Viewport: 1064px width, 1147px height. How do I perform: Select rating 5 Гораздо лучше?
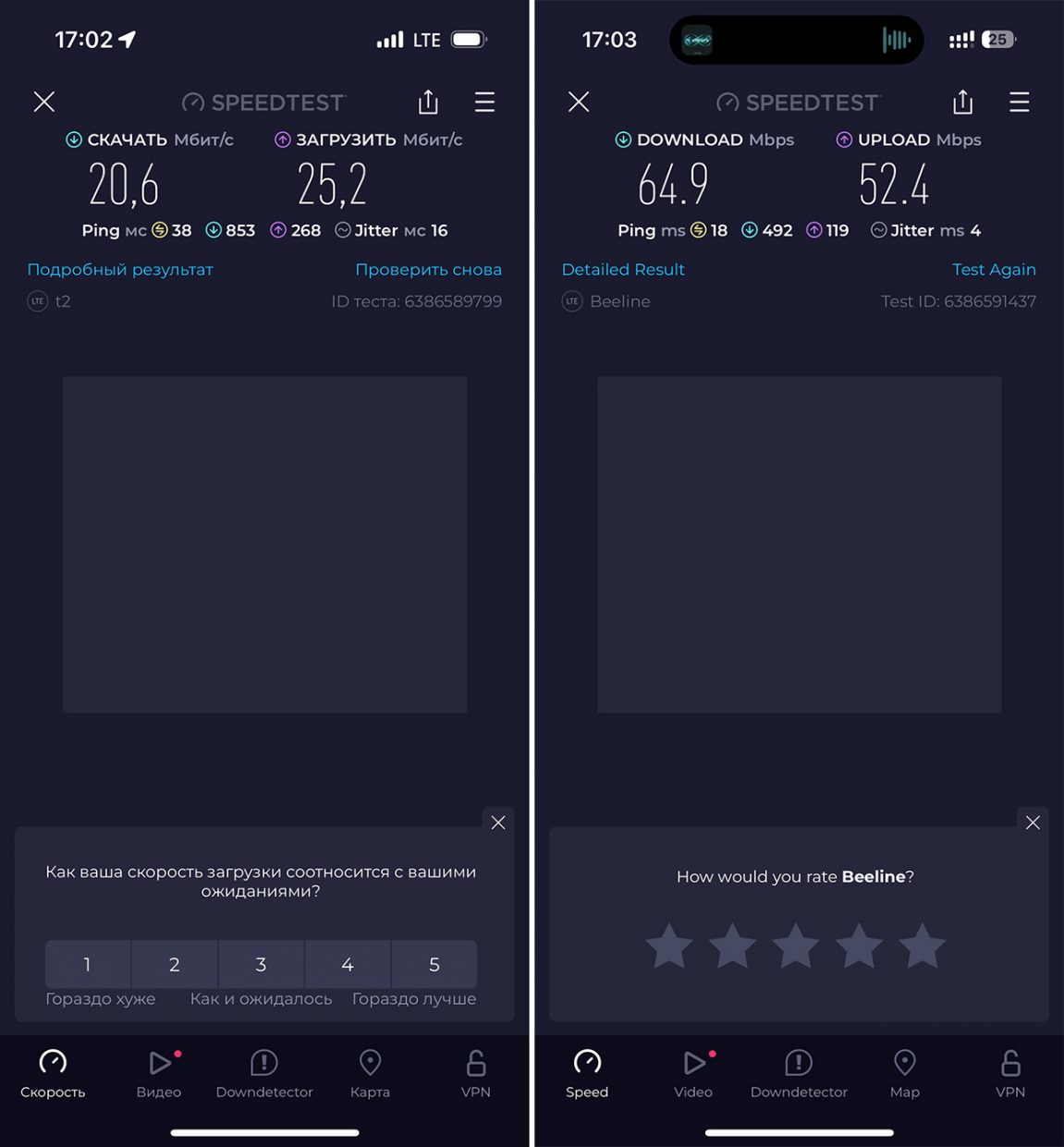pos(434,965)
